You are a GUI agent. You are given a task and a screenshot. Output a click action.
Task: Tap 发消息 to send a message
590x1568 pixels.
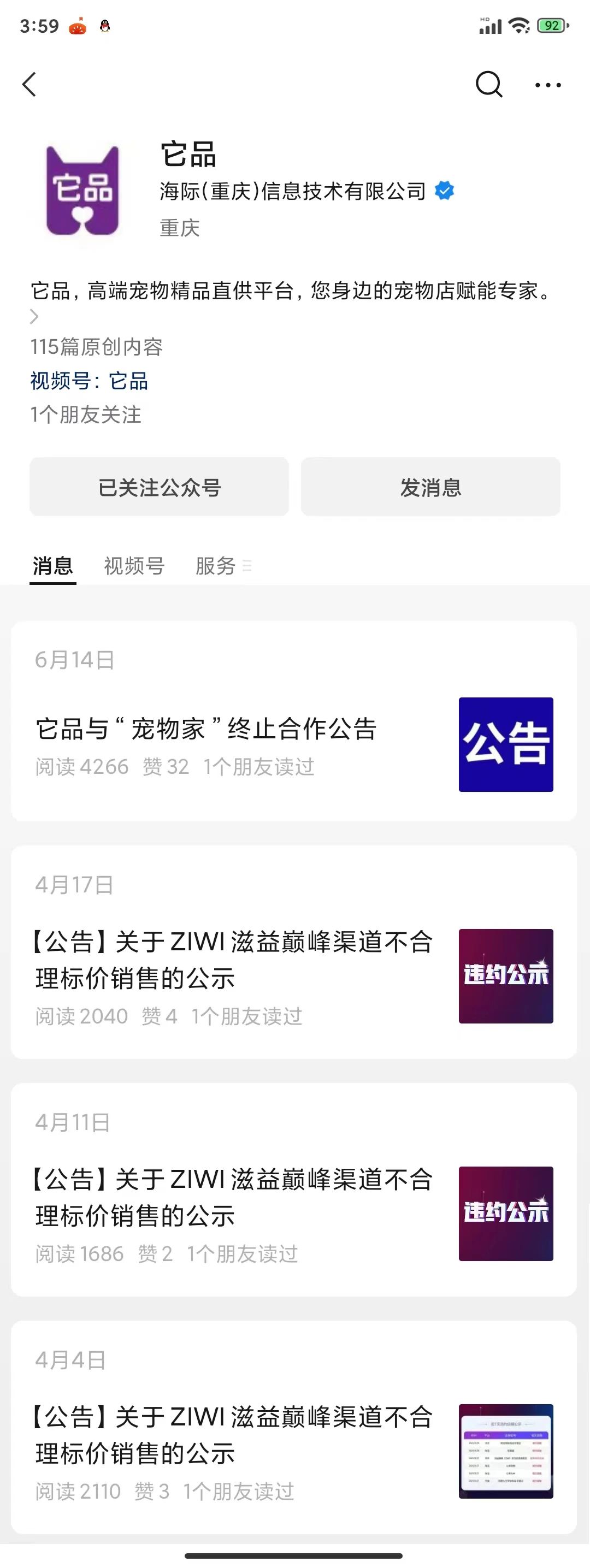click(x=430, y=487)
